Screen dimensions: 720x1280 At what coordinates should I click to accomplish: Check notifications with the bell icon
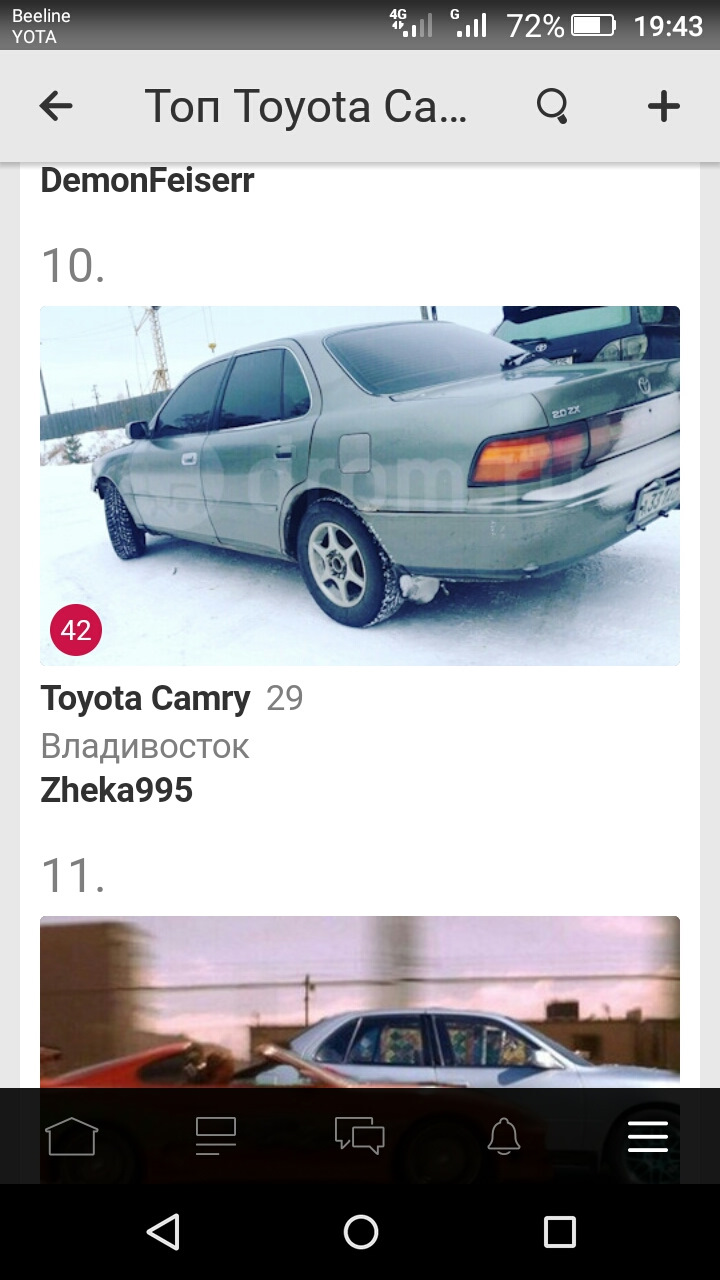[x=504, y=1136]
